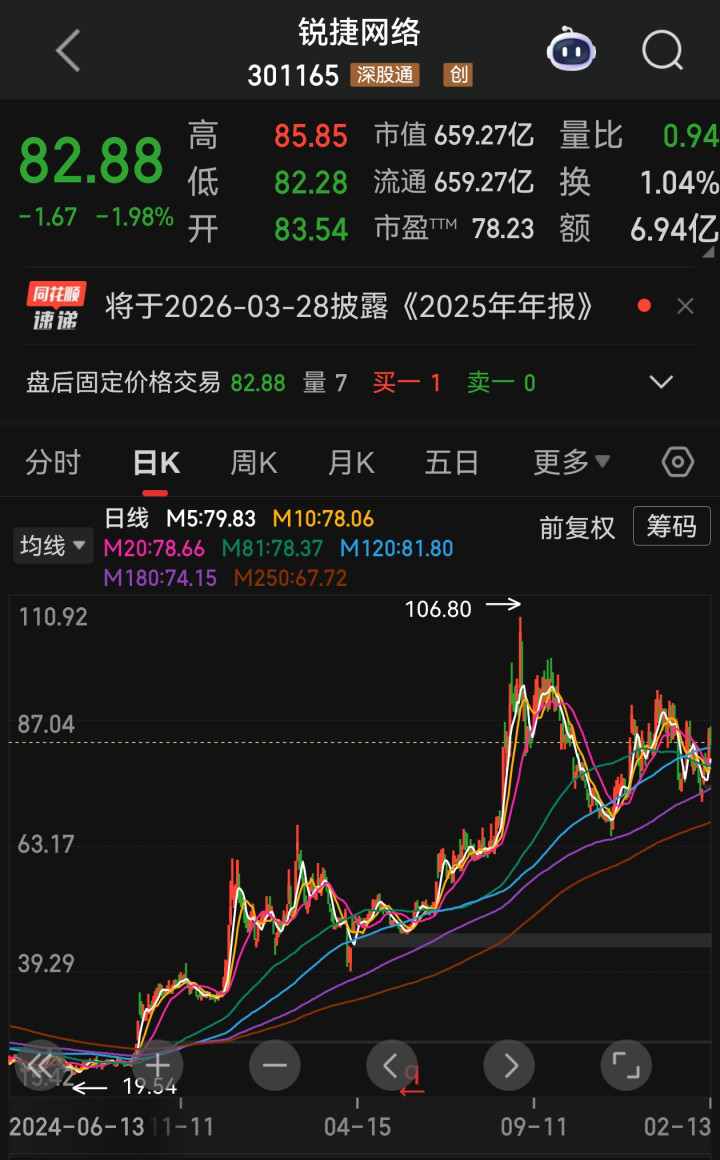Viewport: 720px width, 1160px height.
Task: Dismiss the 同花顺速递 news banner
Action: click(685, 306)
